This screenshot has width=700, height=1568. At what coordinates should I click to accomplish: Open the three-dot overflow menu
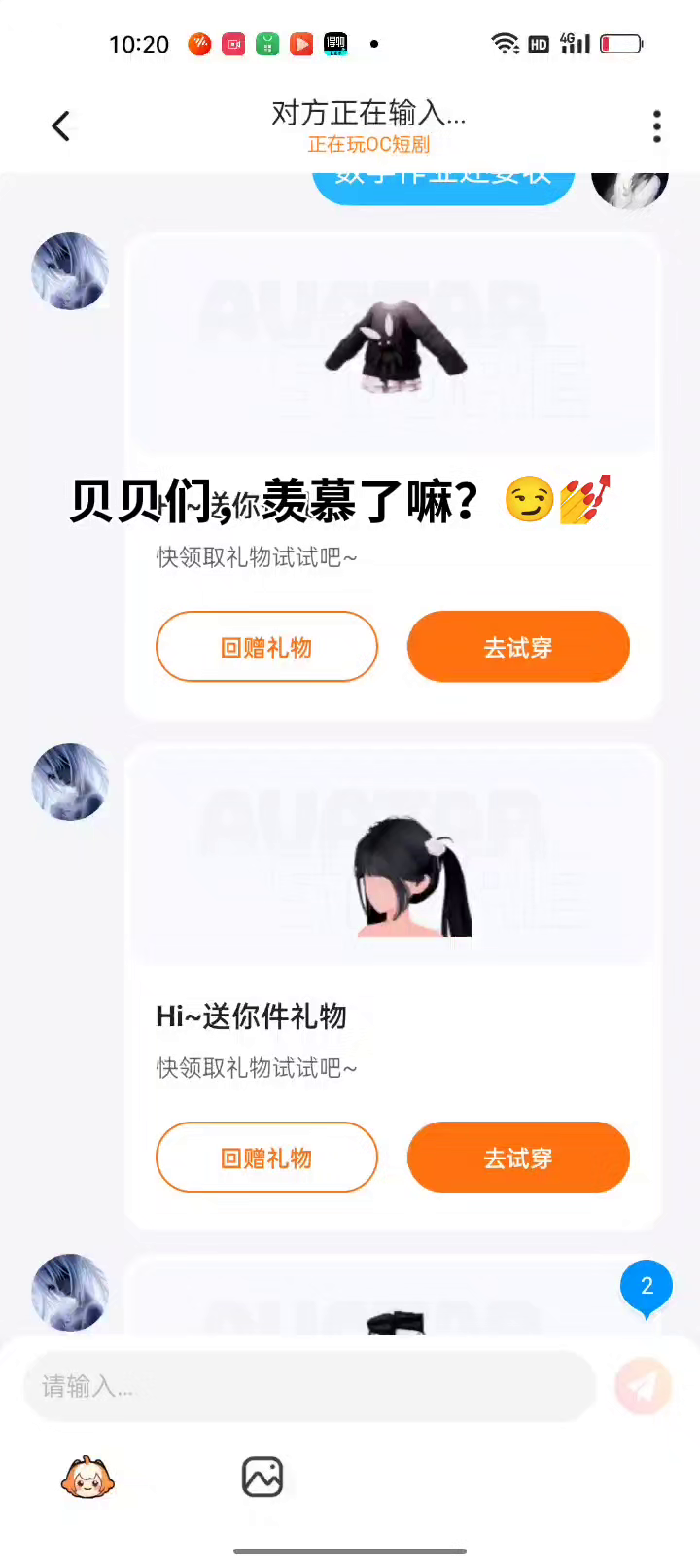tap(657, 126)
